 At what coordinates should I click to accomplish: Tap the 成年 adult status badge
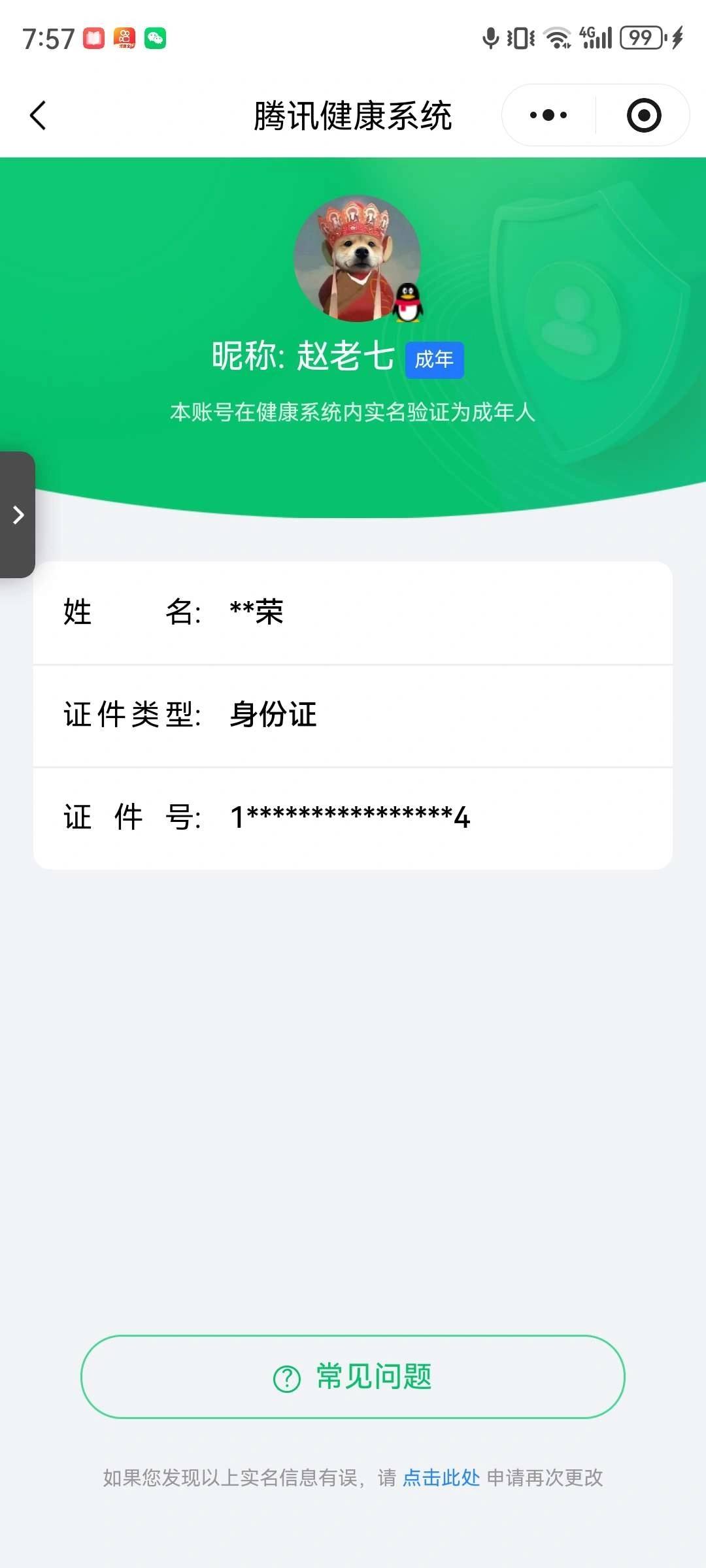pos(435,359)
